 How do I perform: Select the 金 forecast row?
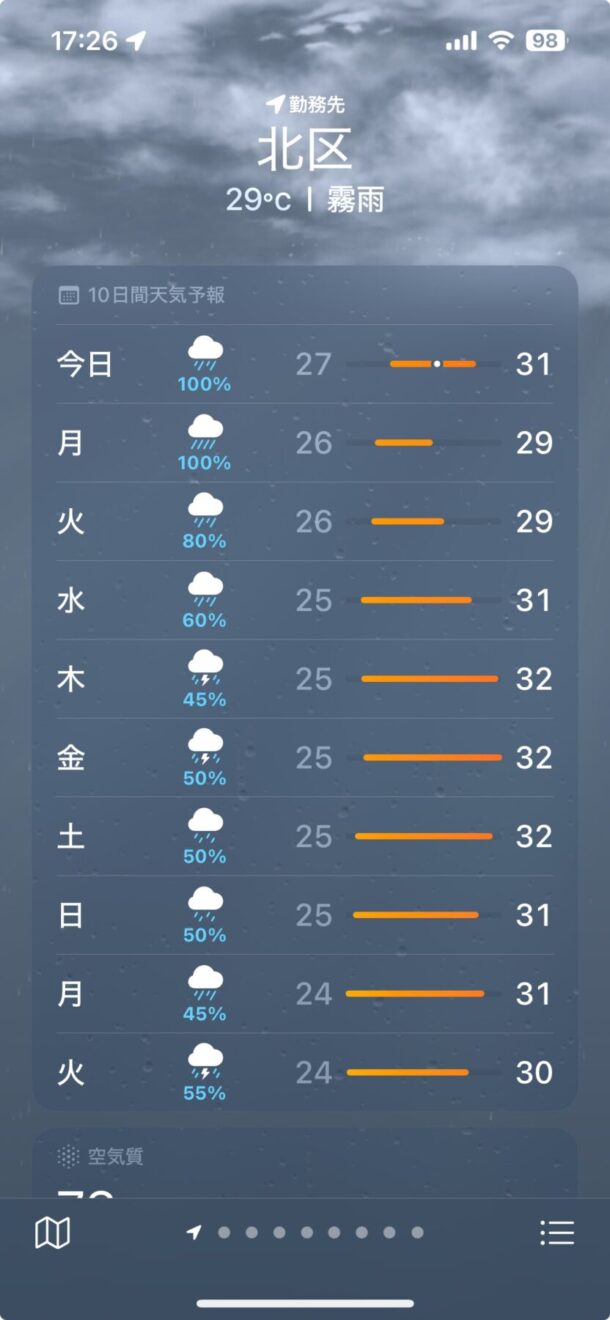pyautogui.click(x=305, y=758)
